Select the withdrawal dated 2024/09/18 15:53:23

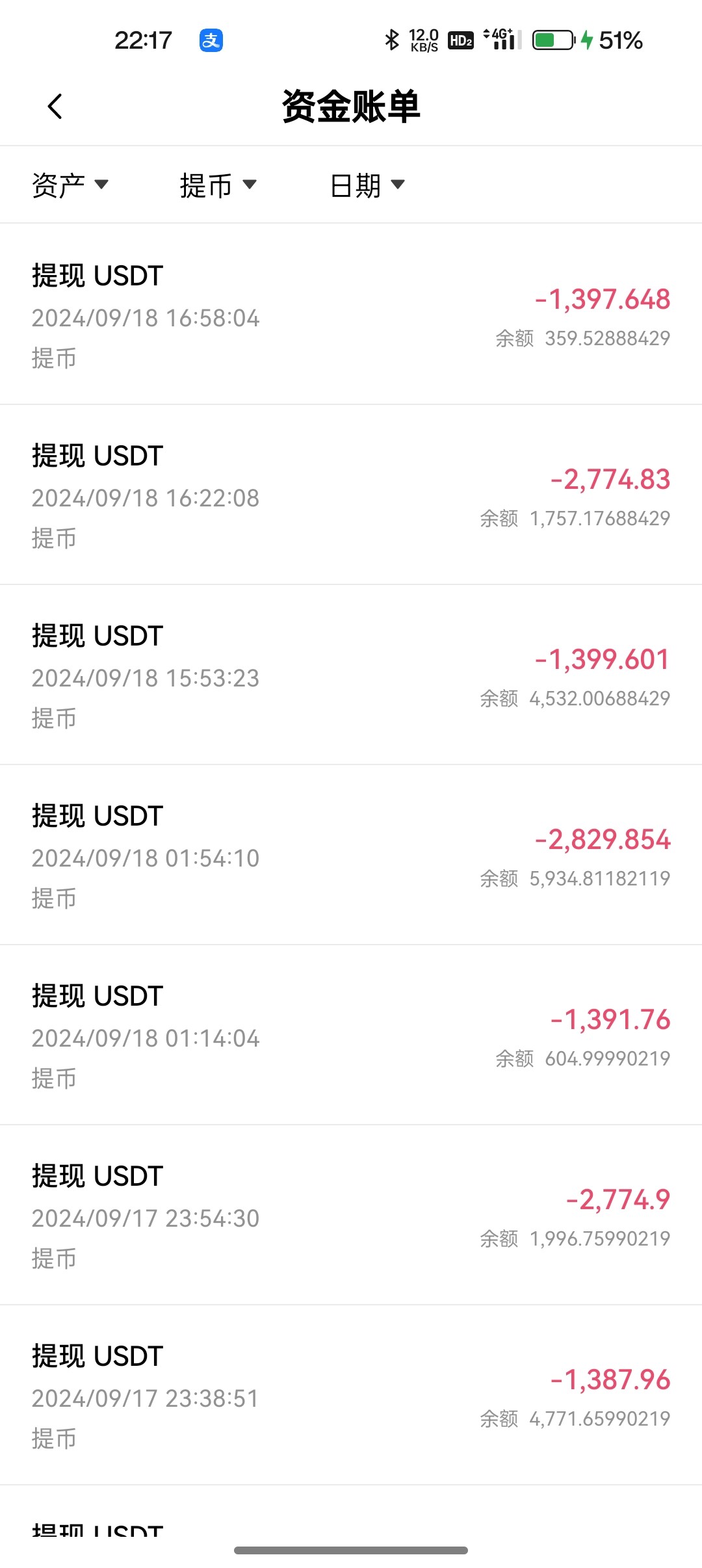pyautogui.click(x=351, y=675)
